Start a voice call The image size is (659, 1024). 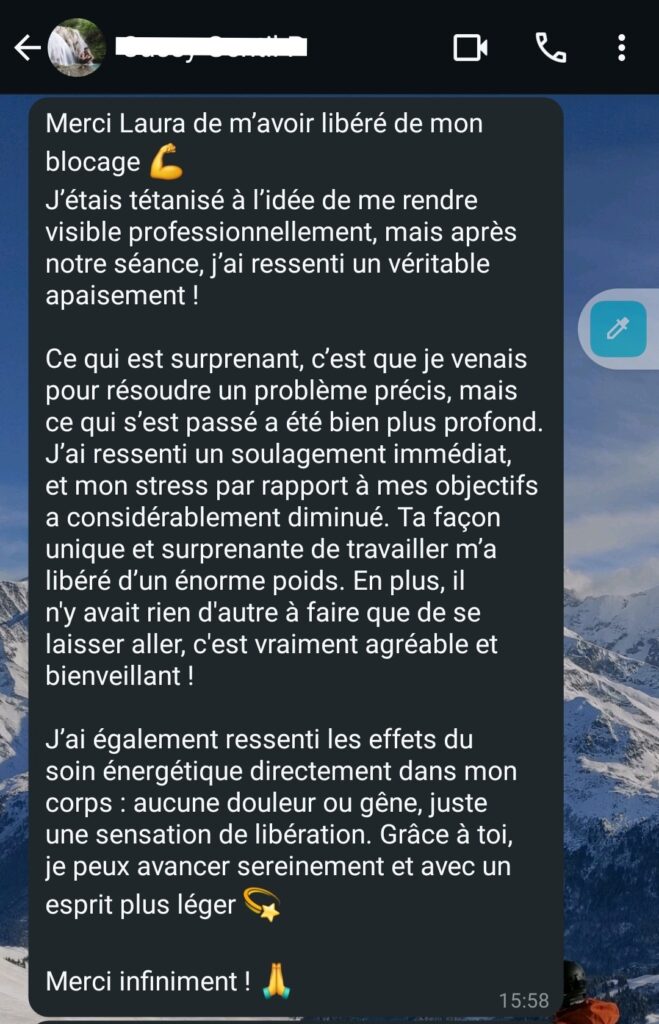coord(550,48)
